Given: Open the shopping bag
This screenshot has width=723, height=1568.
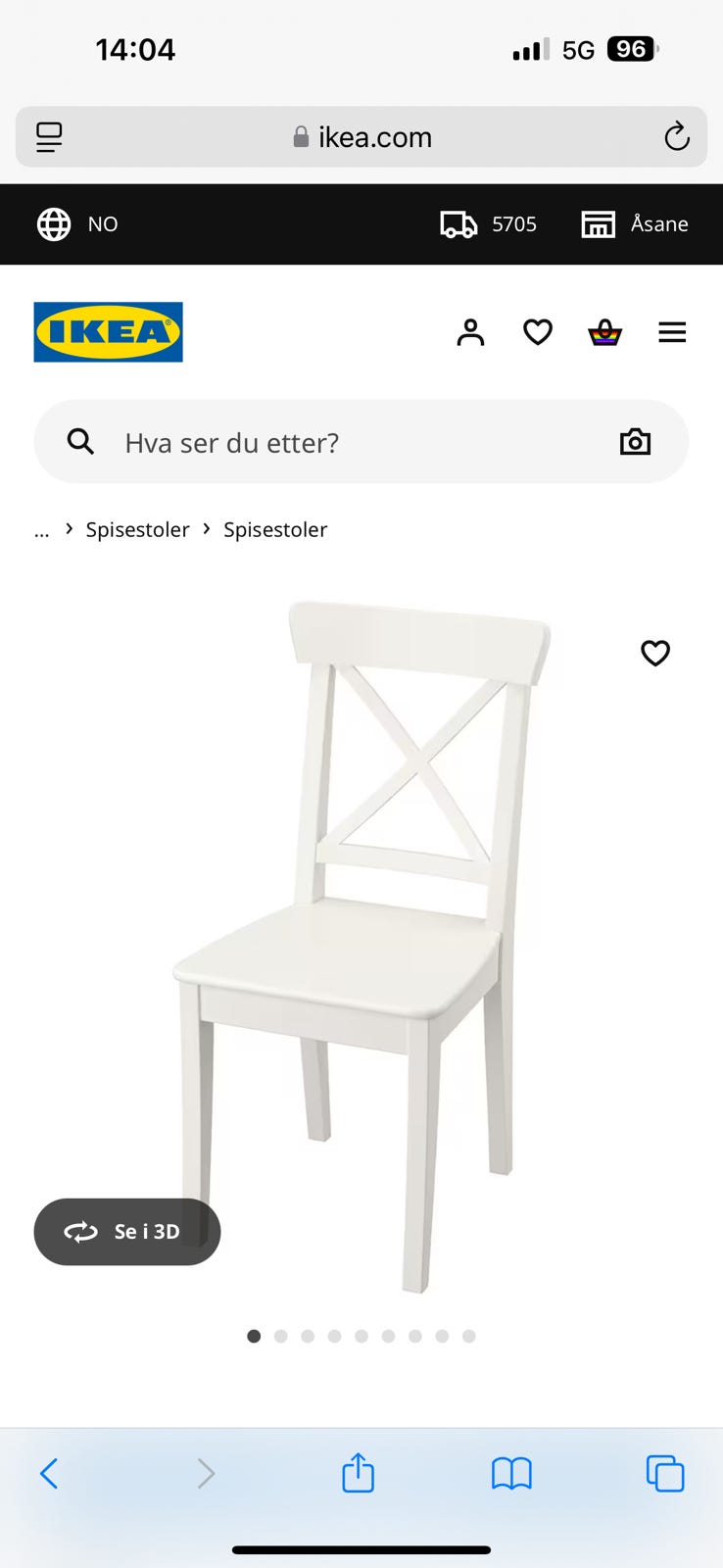Looking at the screenshot, I should (604, 332).
